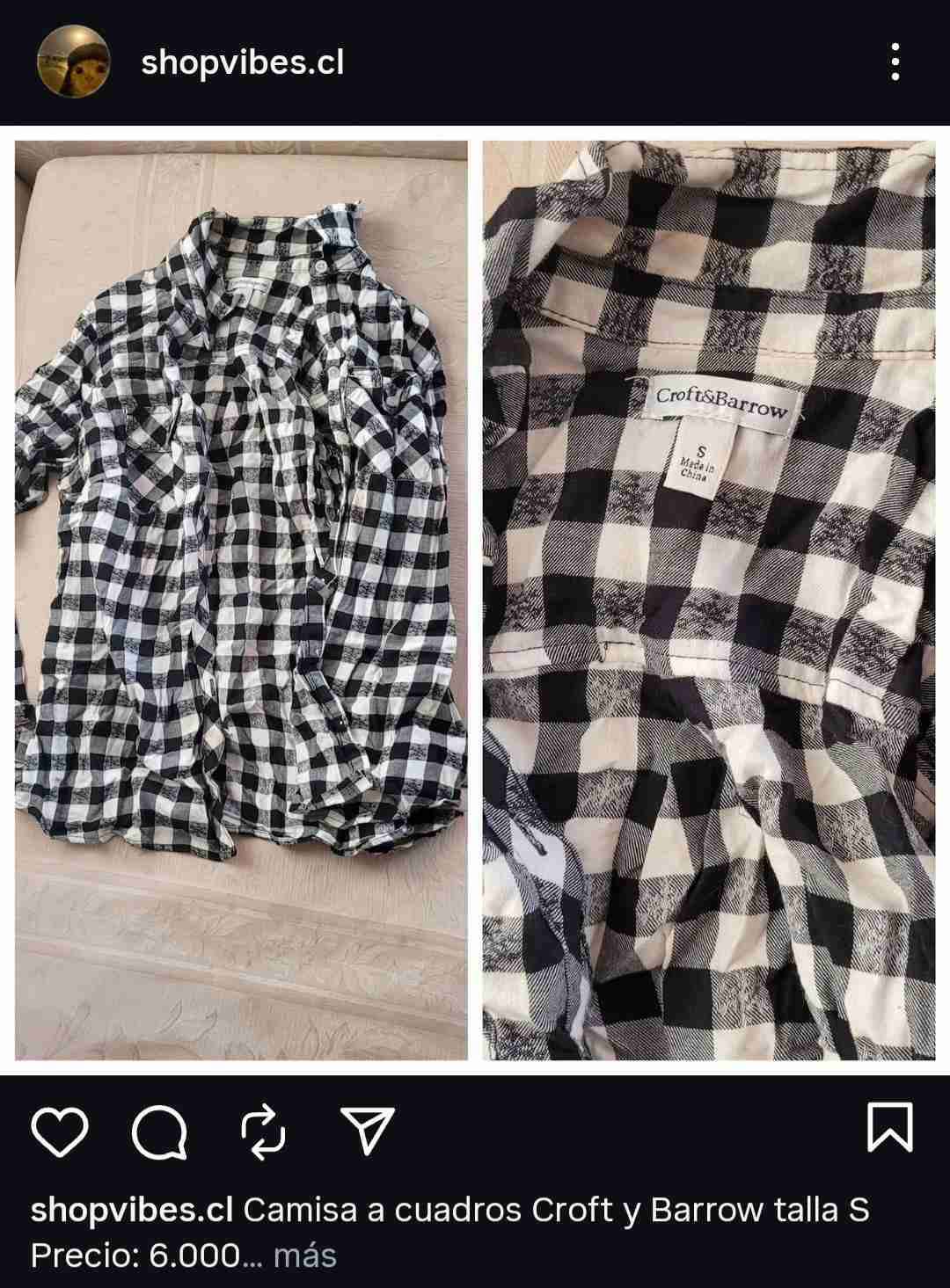The image size is (950, 1288).
Task: Save this post with the bookmark icon
Action: coord(889,1127)
